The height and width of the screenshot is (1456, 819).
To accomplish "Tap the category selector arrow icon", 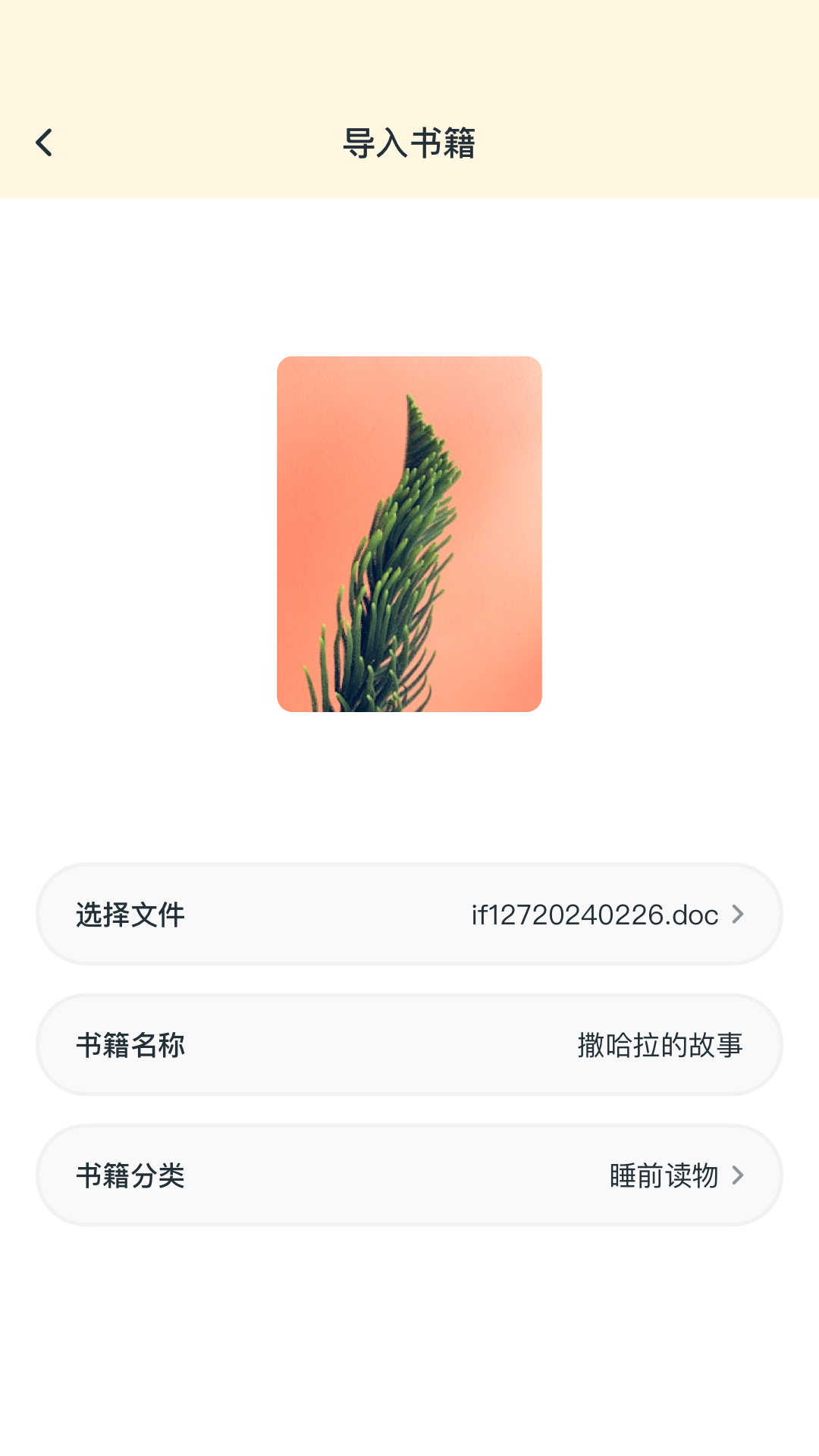I will [x=737, y=1176].
